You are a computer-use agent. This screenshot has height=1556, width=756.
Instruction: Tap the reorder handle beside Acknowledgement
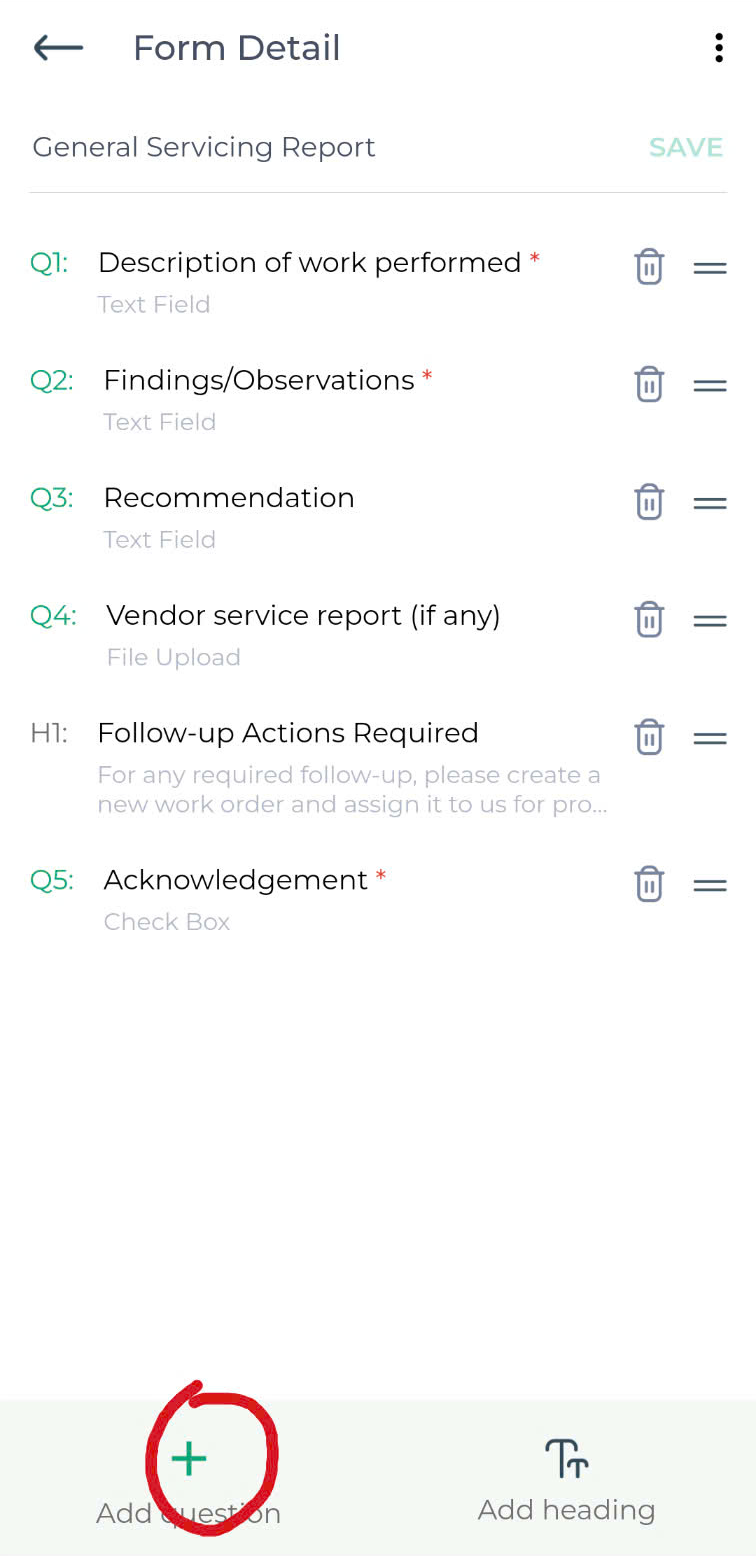(710, 885)
